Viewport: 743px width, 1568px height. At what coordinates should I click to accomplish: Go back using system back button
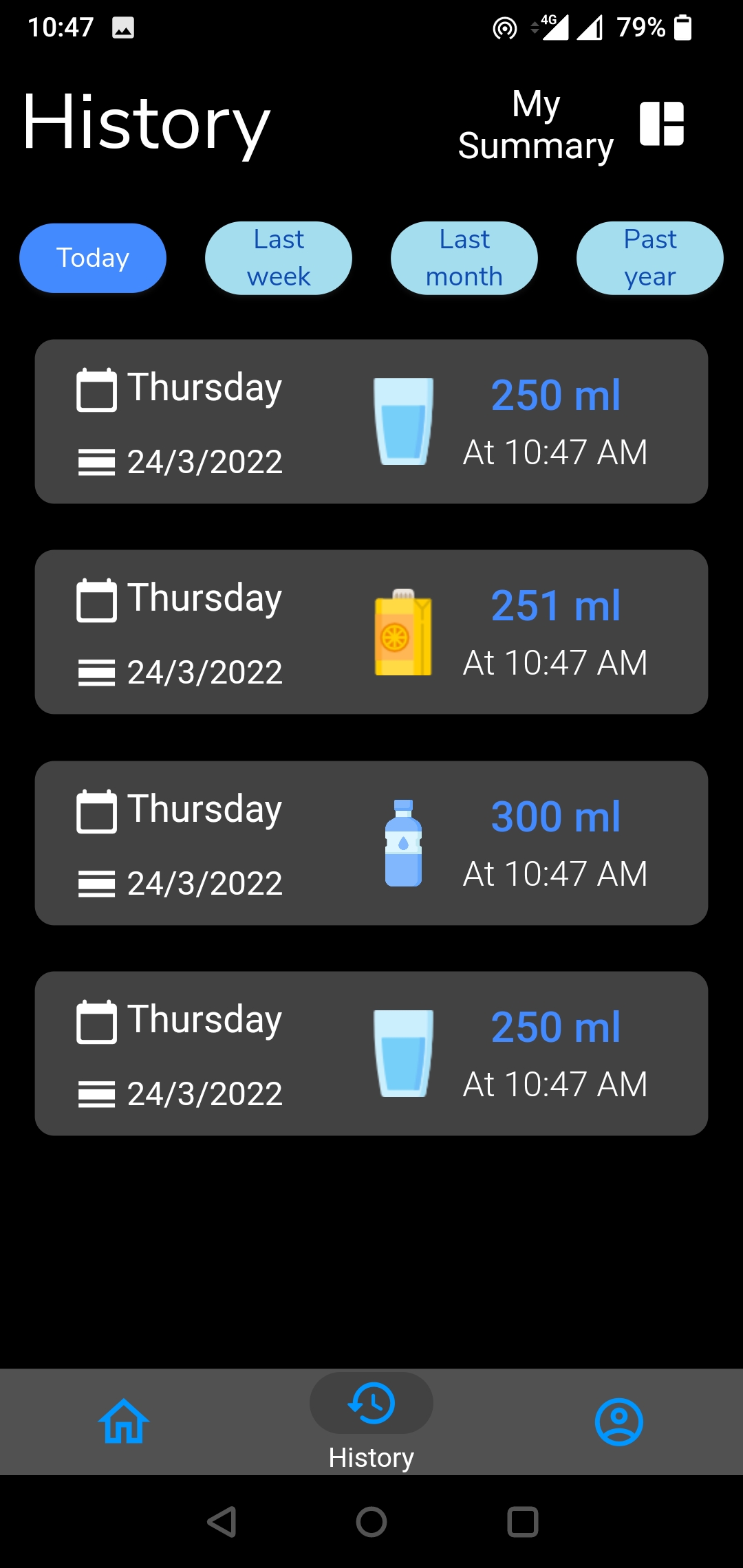[x=222, y=1521]
